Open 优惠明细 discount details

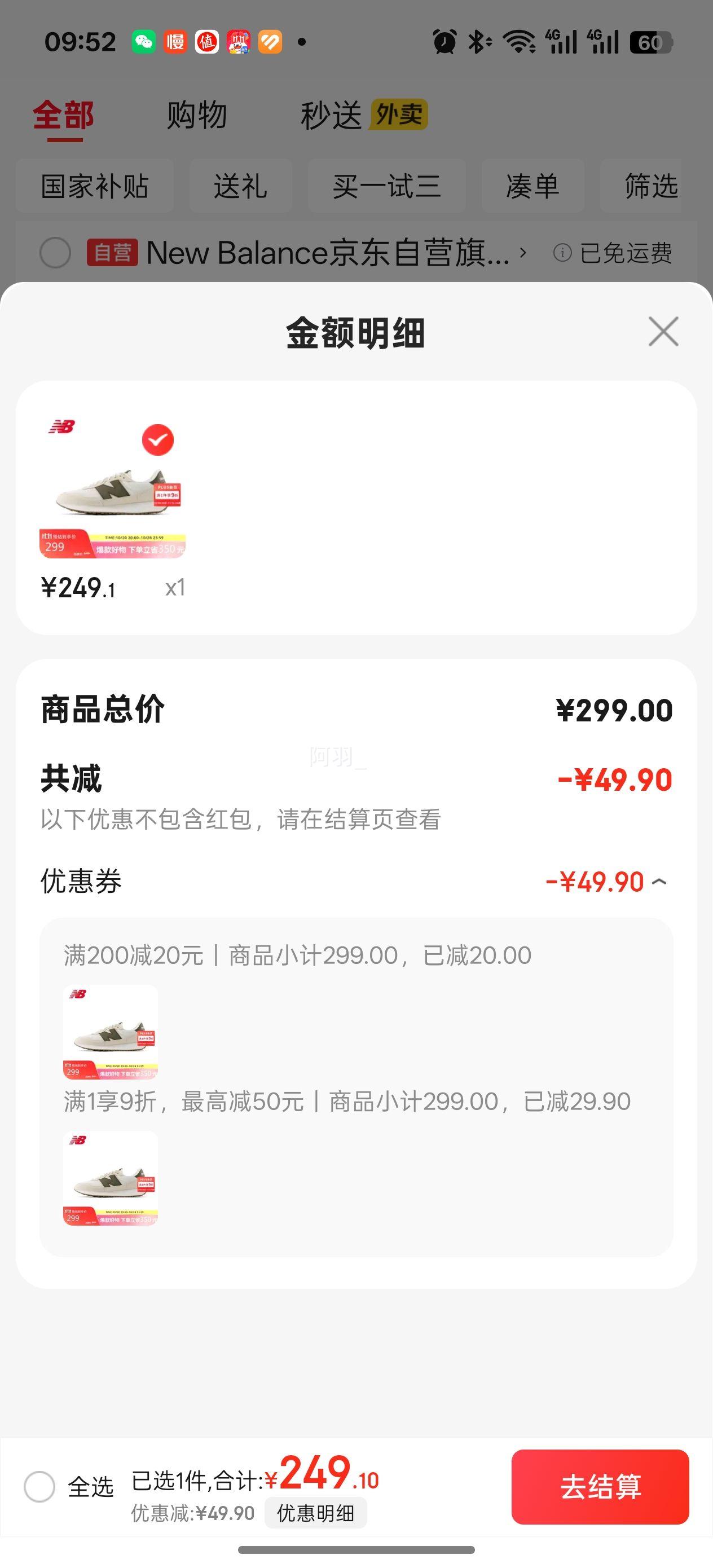click(315, 1513)
